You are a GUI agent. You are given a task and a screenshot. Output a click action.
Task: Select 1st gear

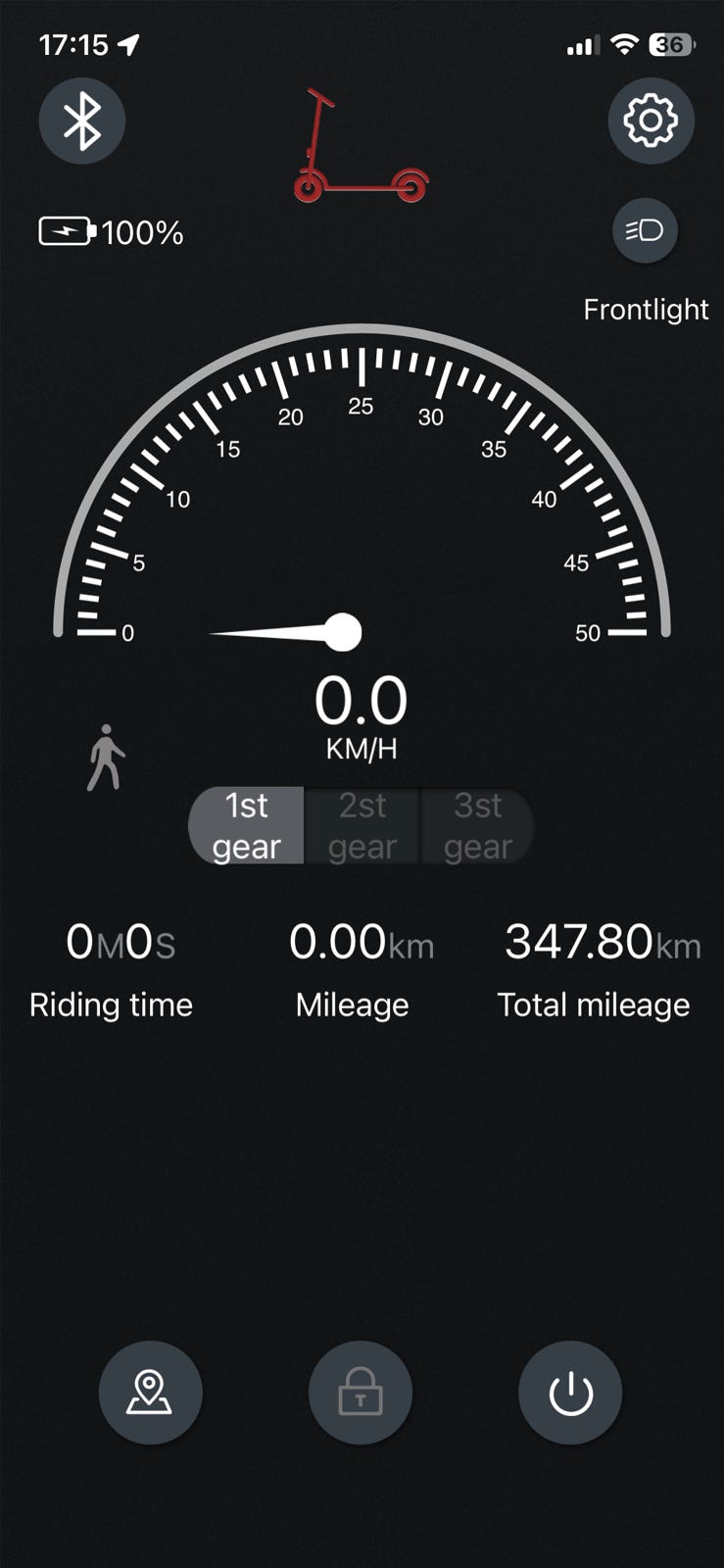coord(246,826)
